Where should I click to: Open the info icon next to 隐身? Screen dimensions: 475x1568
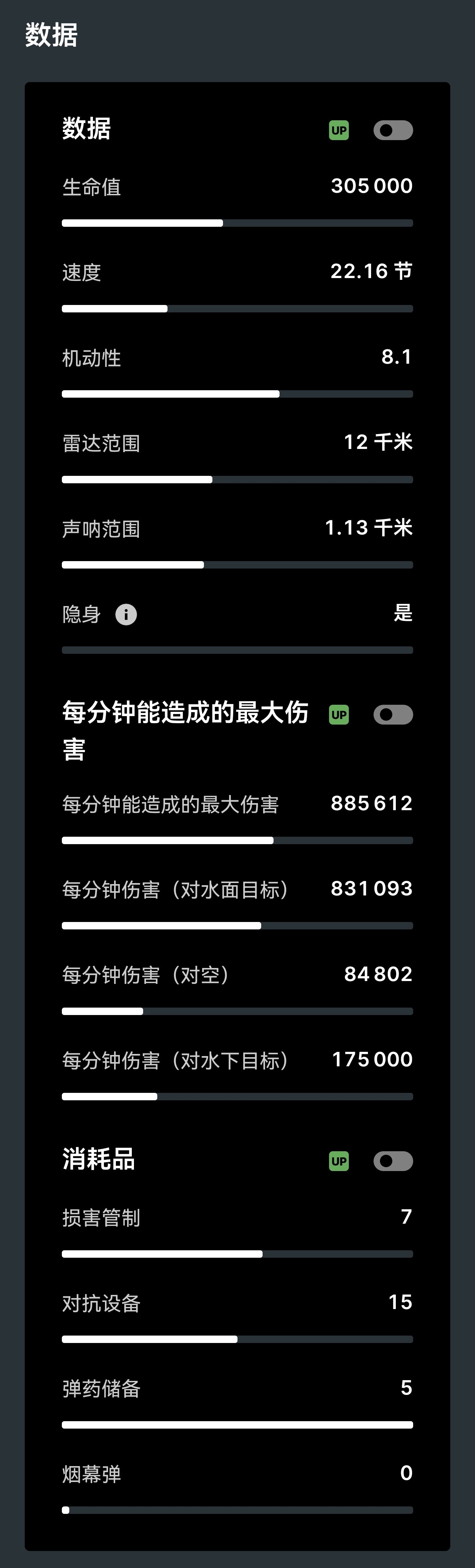click(x=126, y=614)
